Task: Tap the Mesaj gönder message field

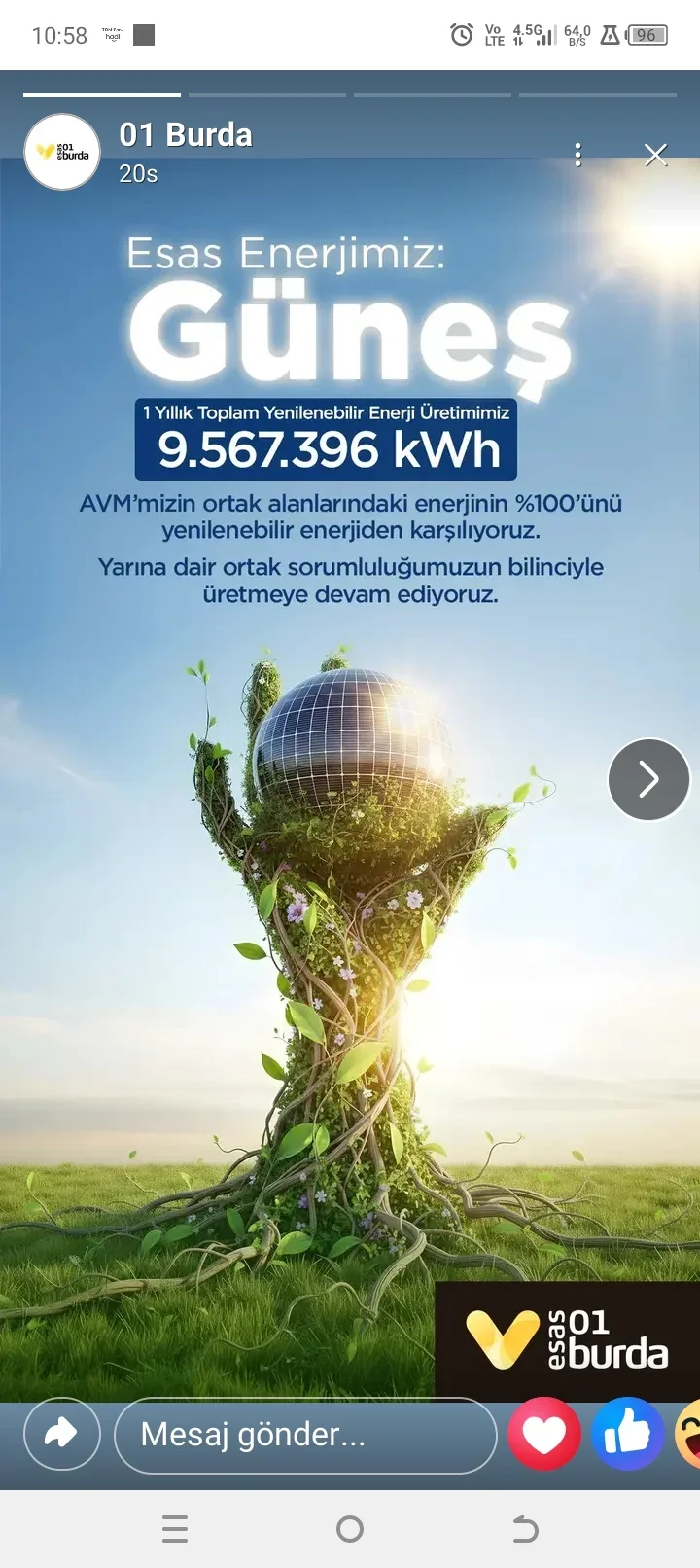Action: pos(305,1434)
